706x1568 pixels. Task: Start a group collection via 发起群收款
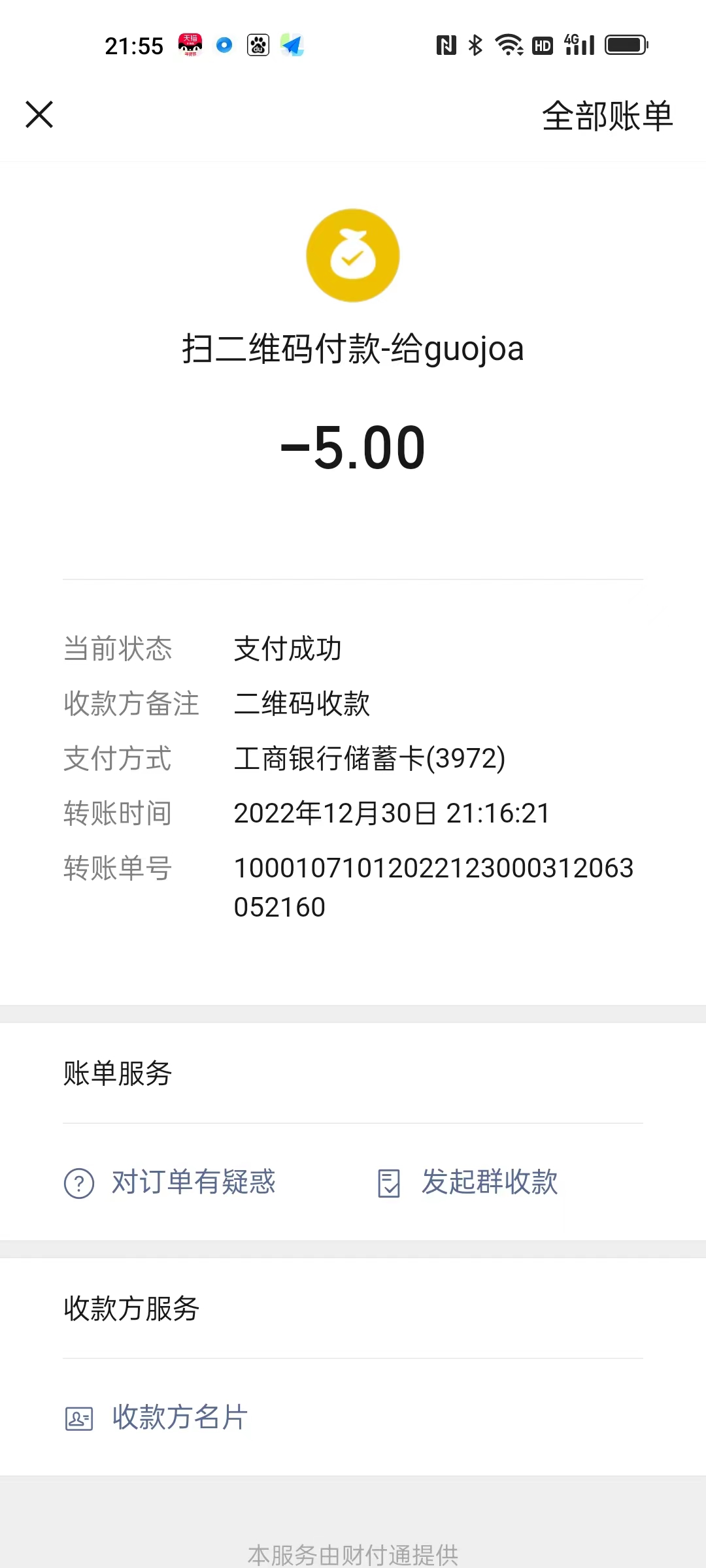[468, 1182]
